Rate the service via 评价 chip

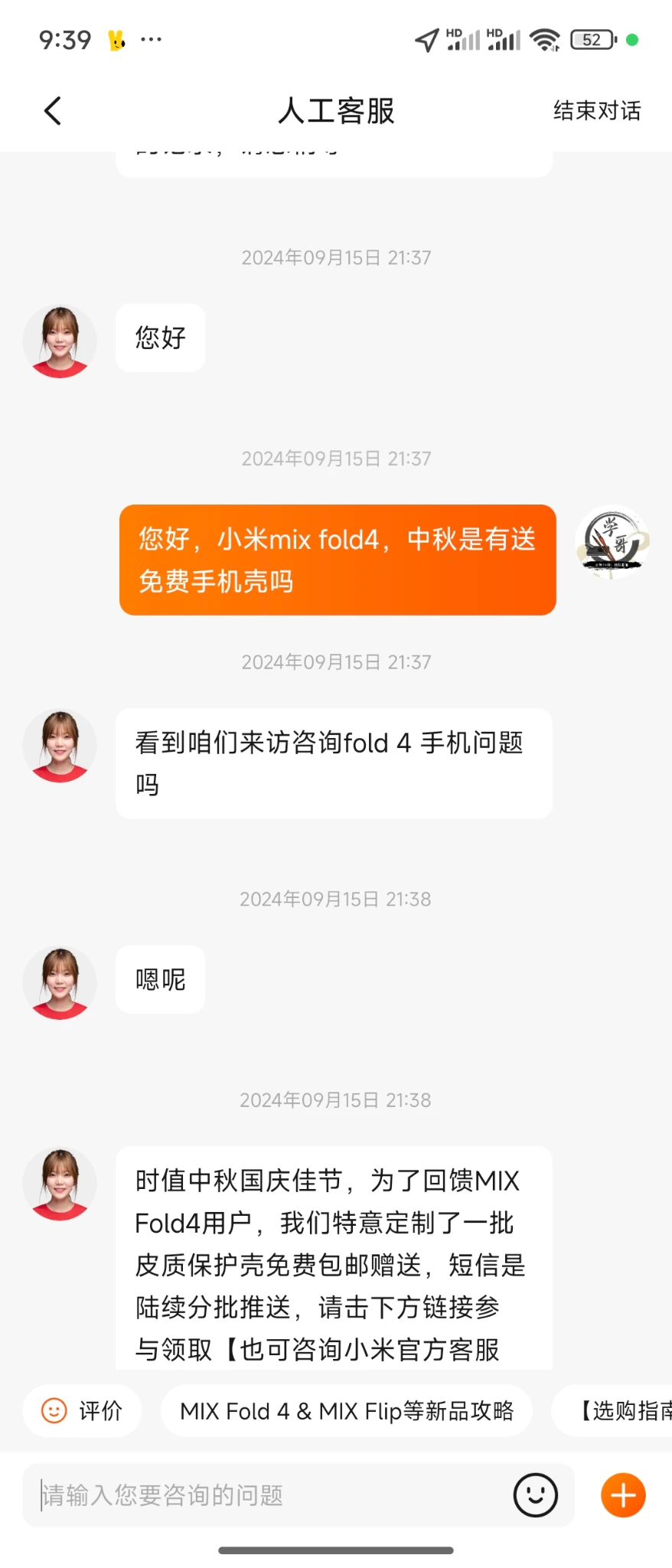click(82, 1410)
